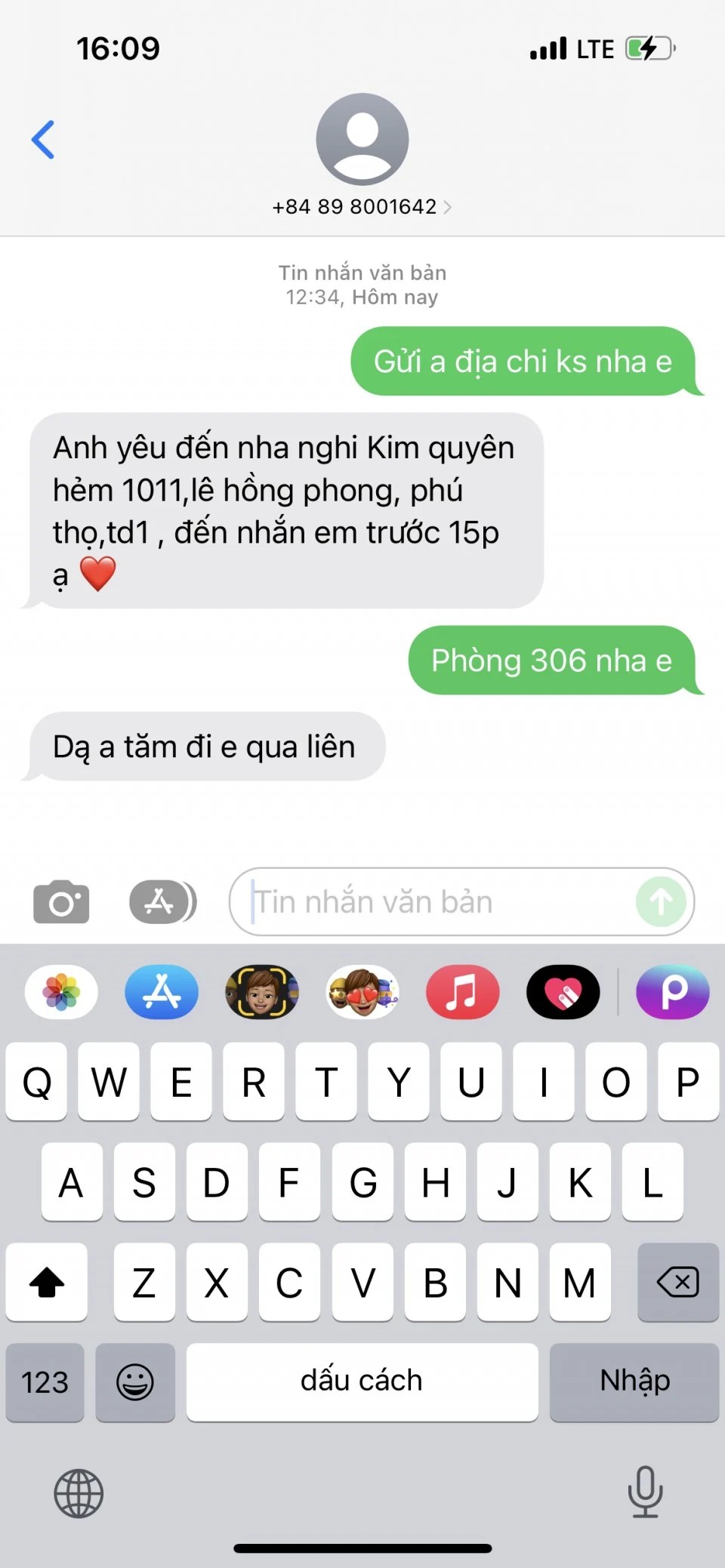Switch to the 123 numbers keyboard

[45, 1382]
